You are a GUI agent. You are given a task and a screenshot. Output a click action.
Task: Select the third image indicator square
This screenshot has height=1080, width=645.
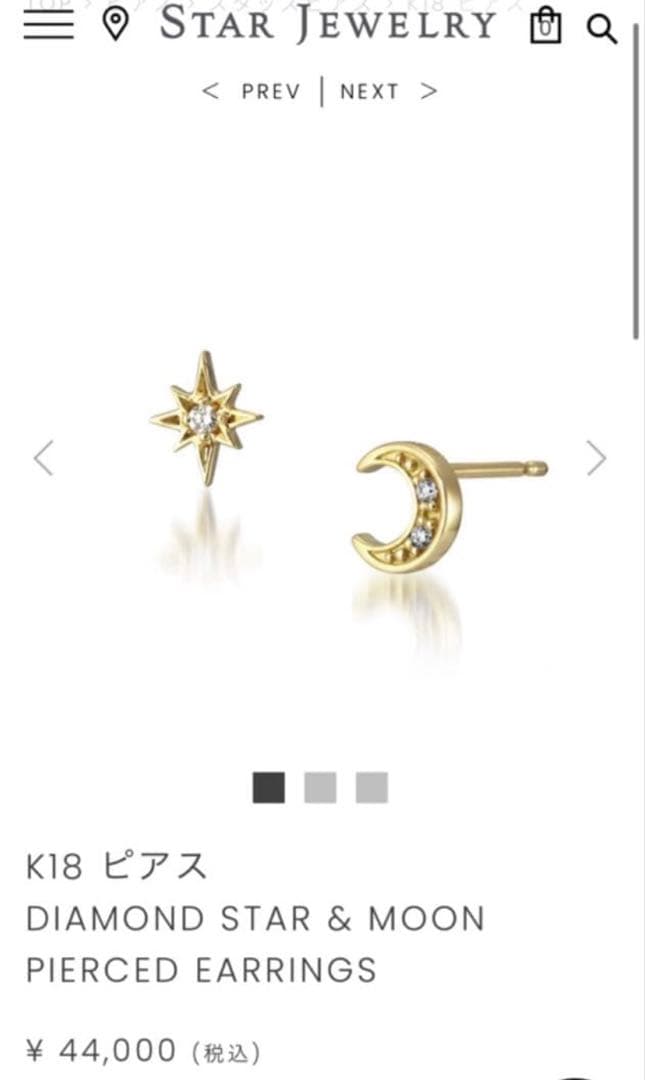(372, 787)
